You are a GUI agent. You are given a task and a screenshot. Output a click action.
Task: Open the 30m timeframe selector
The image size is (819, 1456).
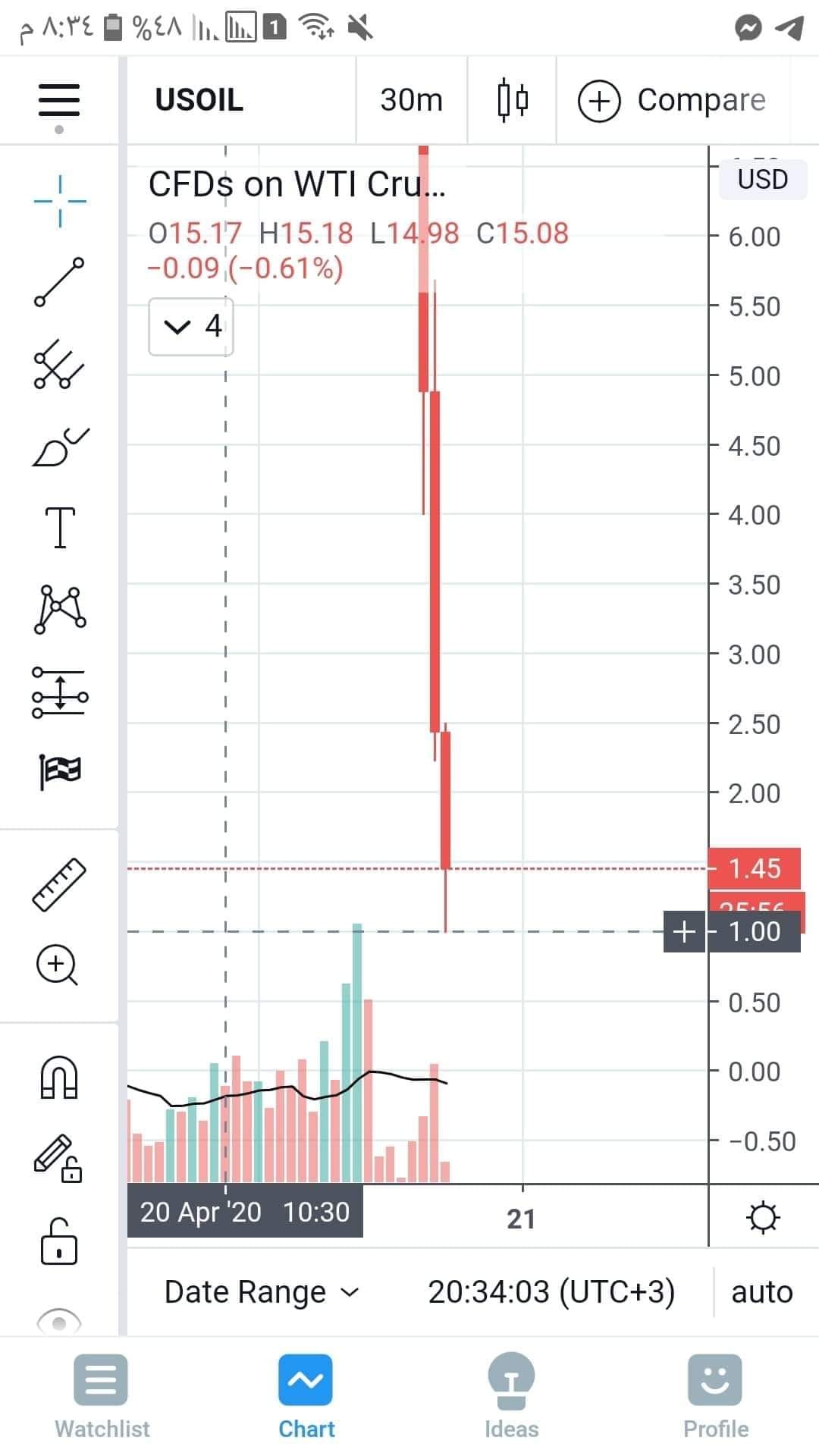pyautogui.click(x=411, y=100)
